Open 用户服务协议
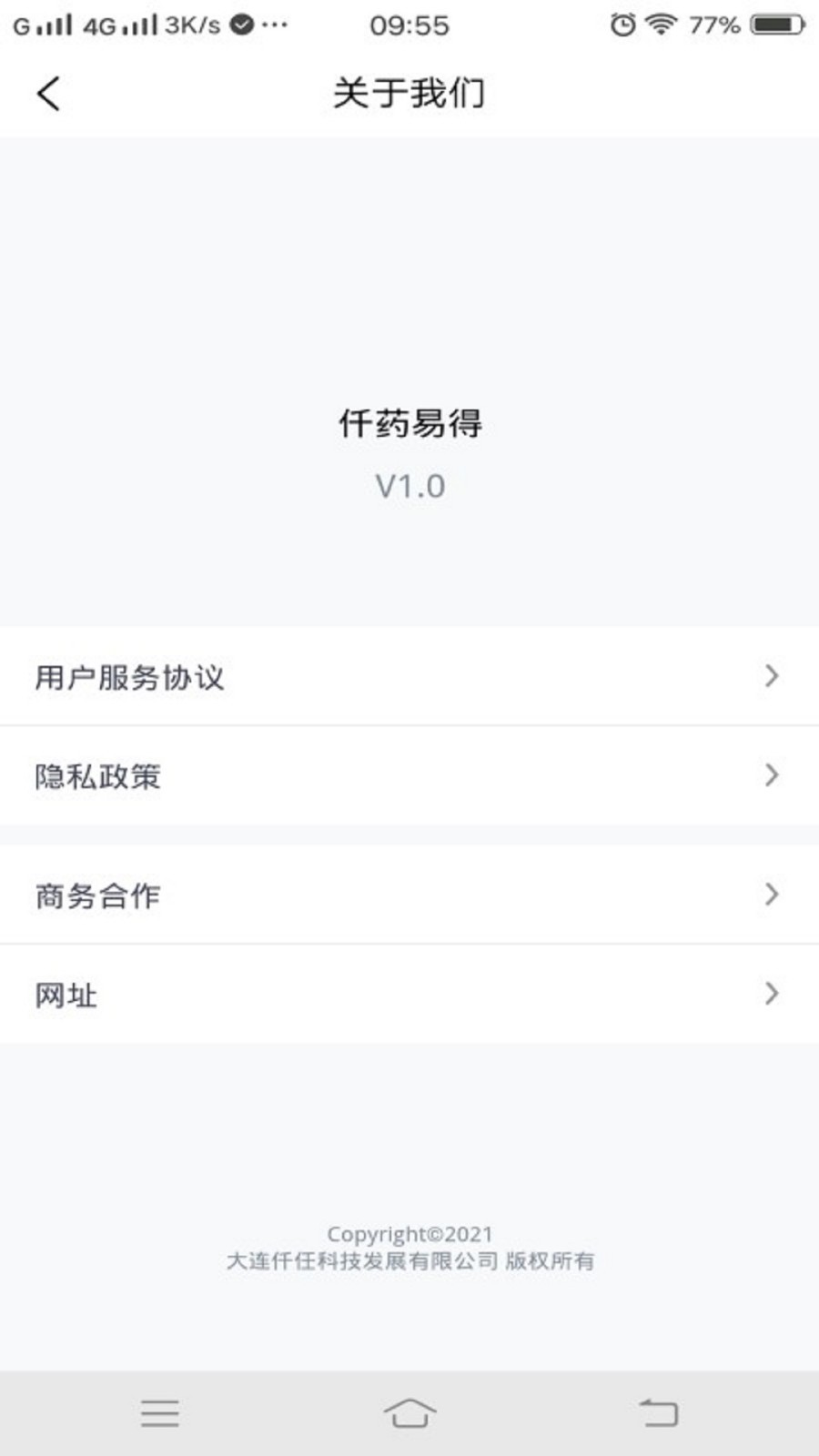The height and width of the screenshot is (1456, 819). pos(409,676)
